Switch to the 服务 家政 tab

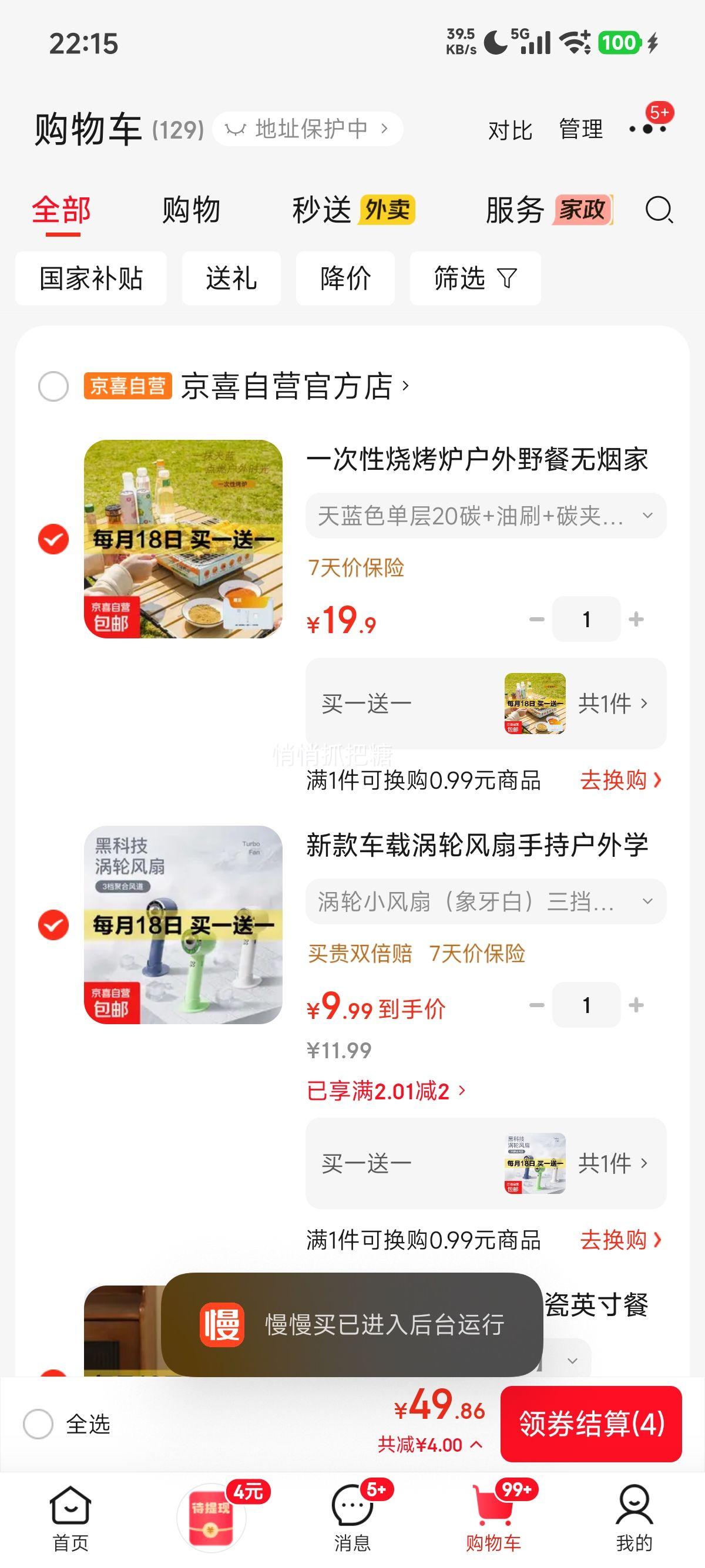click(548, 211)
